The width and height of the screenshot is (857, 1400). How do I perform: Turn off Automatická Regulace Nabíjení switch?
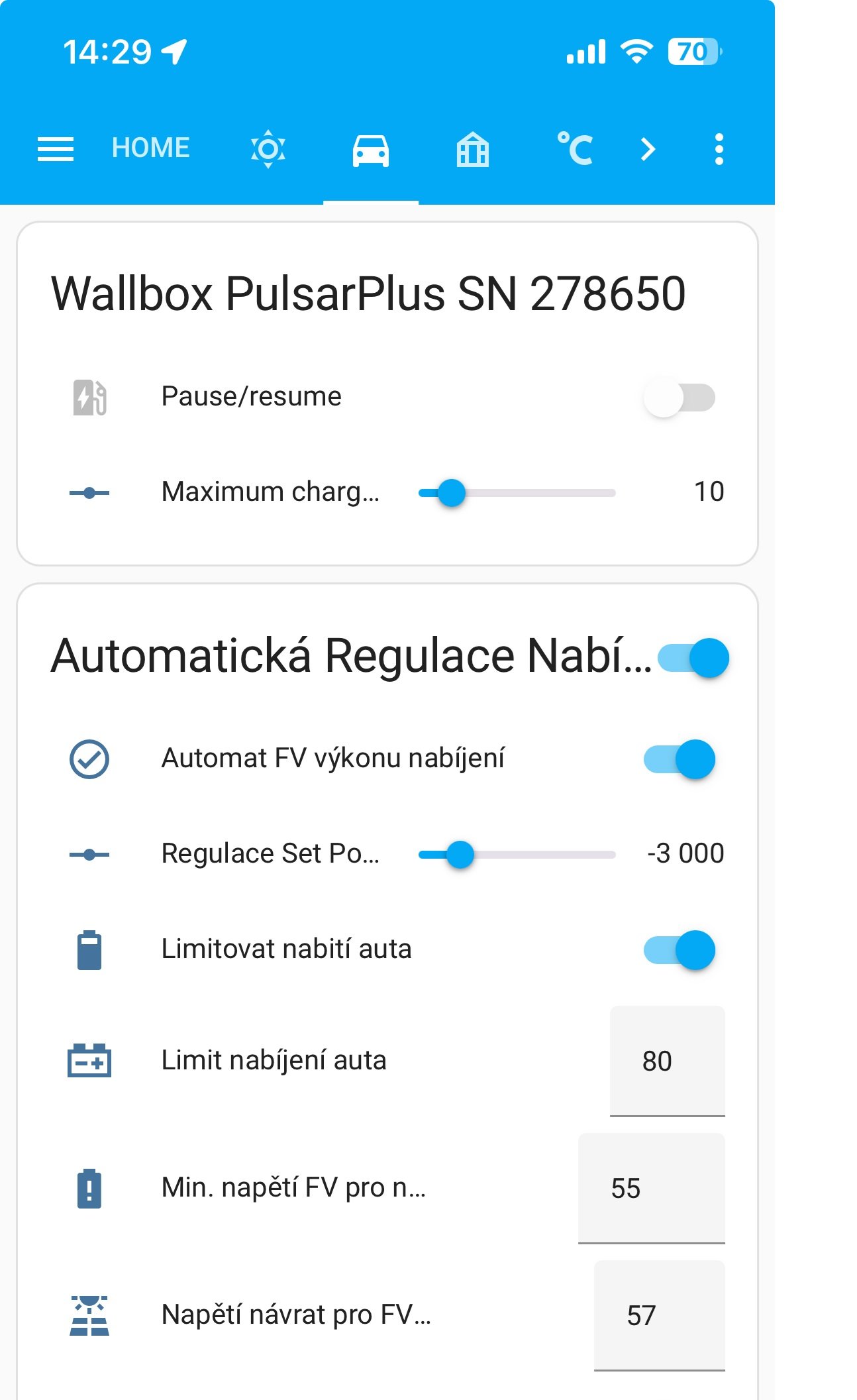(x=693, y=658)
